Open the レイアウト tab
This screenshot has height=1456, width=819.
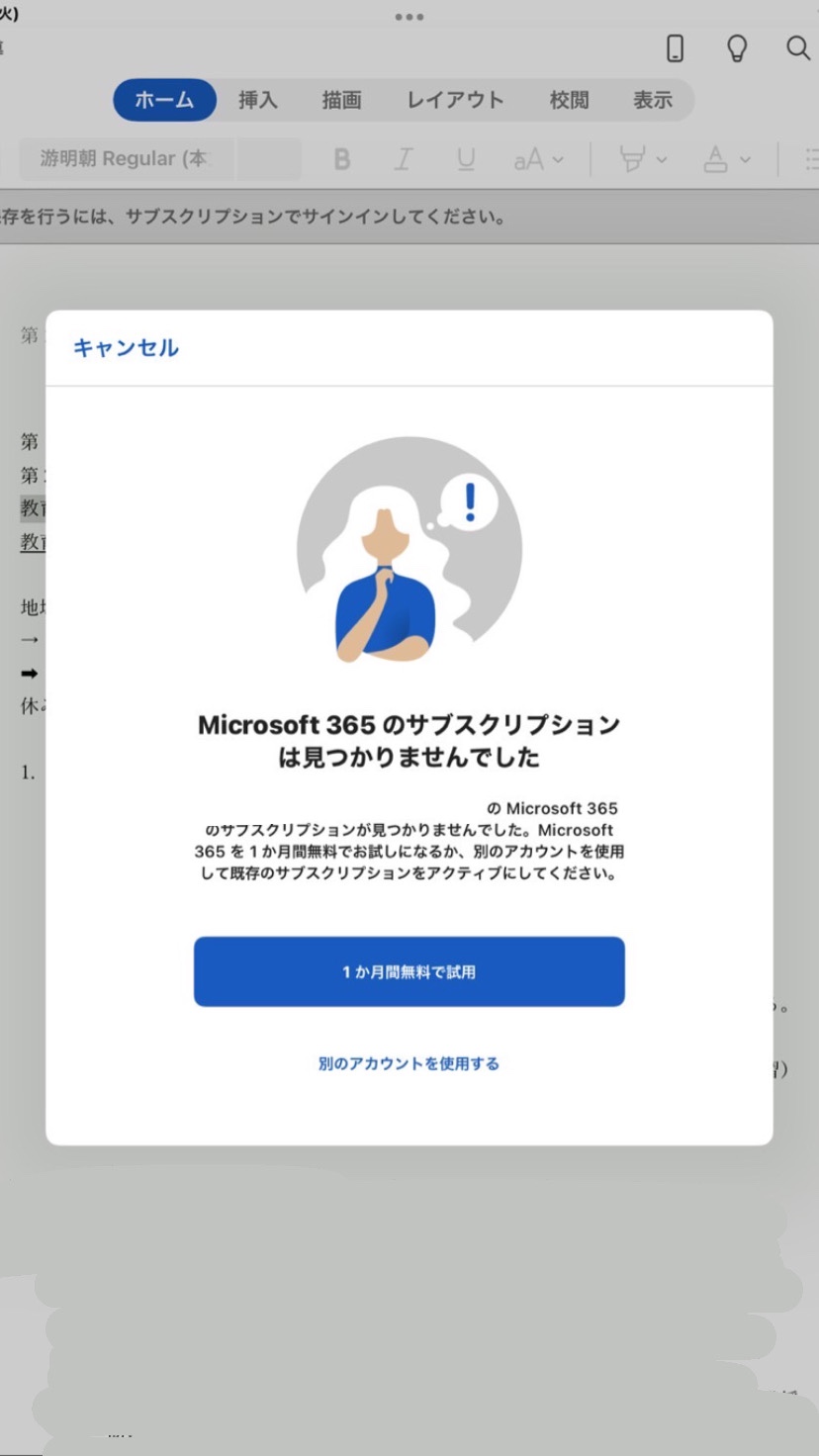[x=455, y=100]
